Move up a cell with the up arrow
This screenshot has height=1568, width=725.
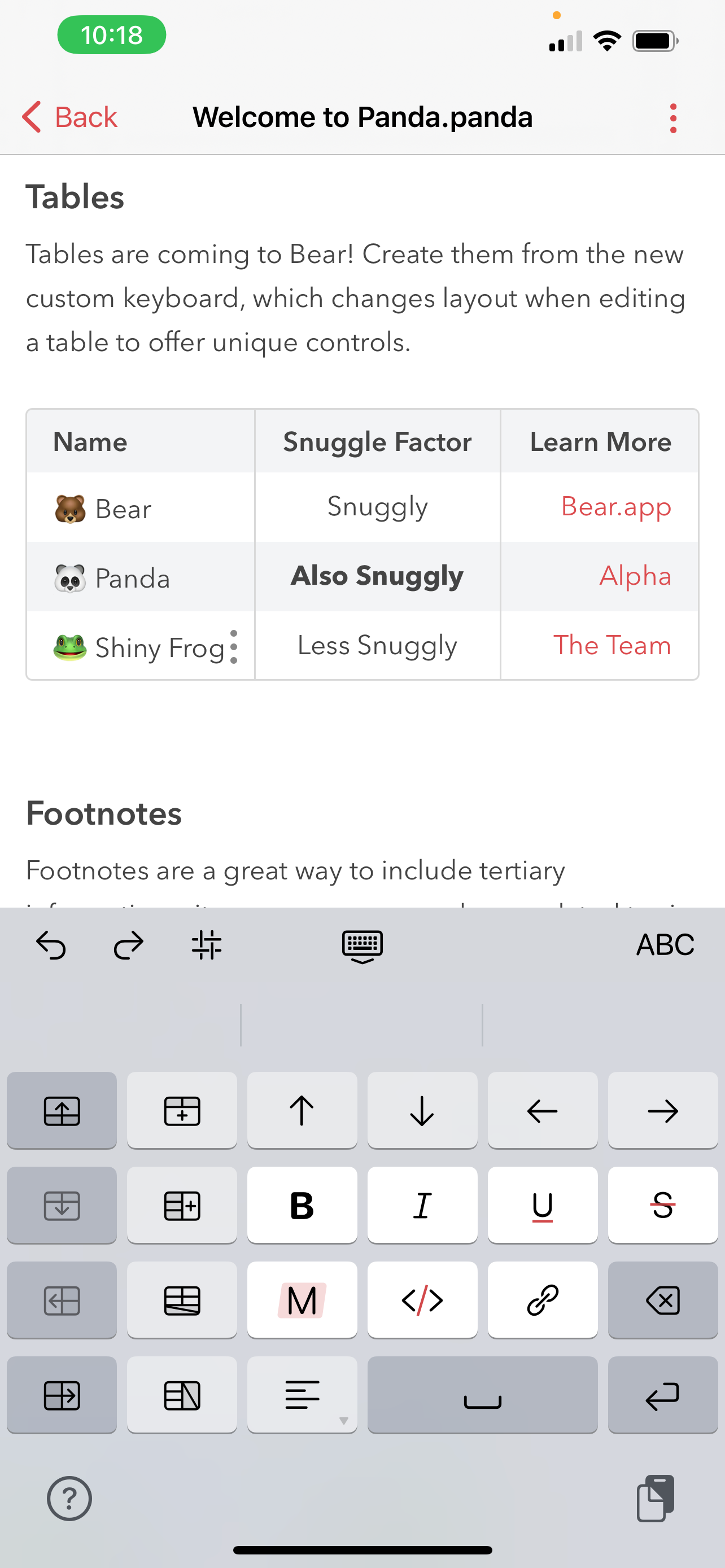click(x=302, y=1110)
